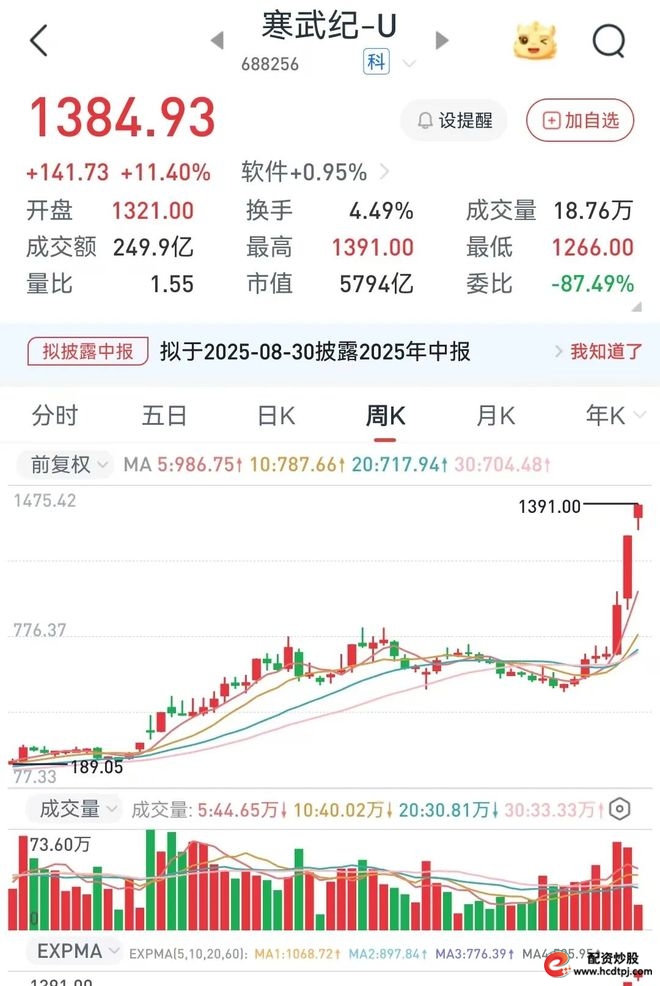Expand the 成交量 indicator dropdown
This screenshot has width=660, height=986.
pyautogui.click(x=74, y=809)
